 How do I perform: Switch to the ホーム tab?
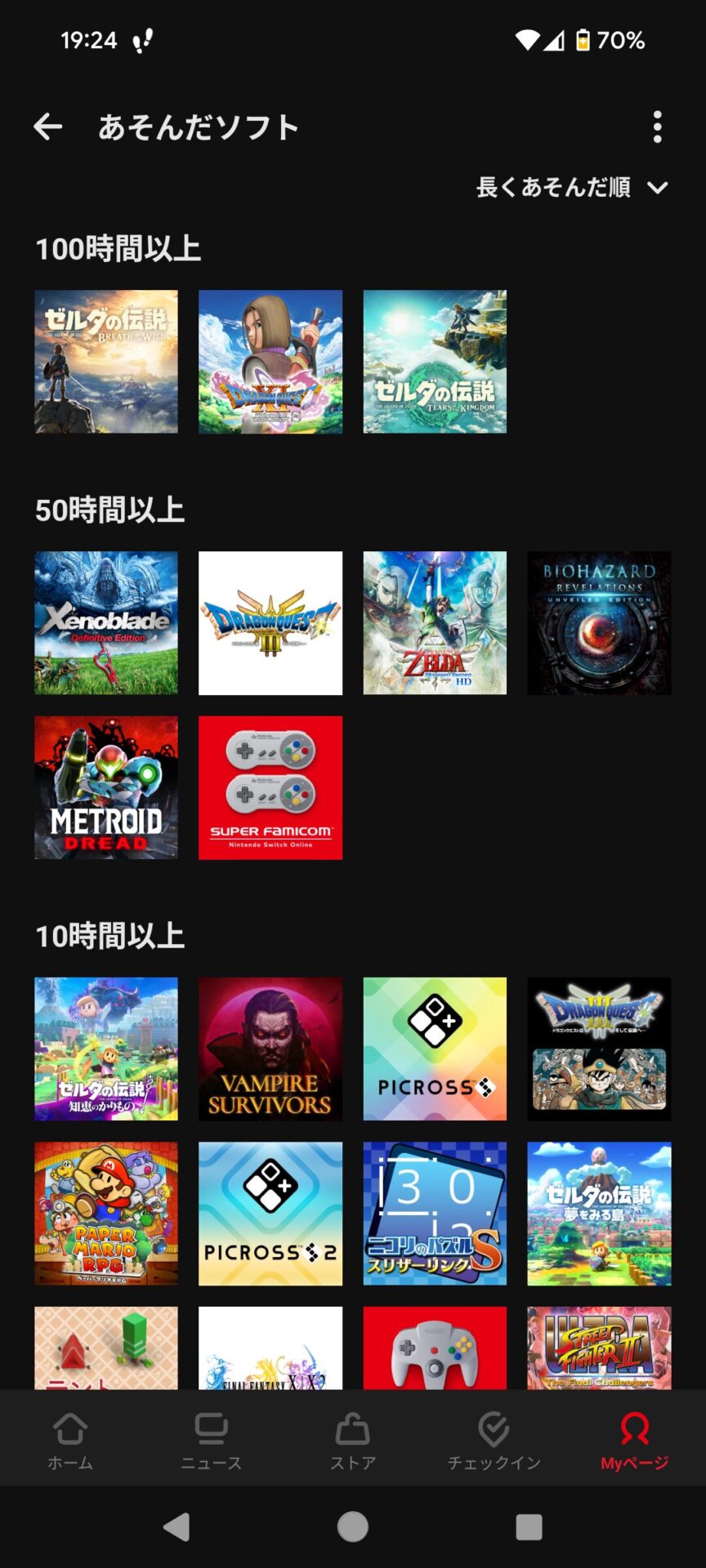[70, 1441]
